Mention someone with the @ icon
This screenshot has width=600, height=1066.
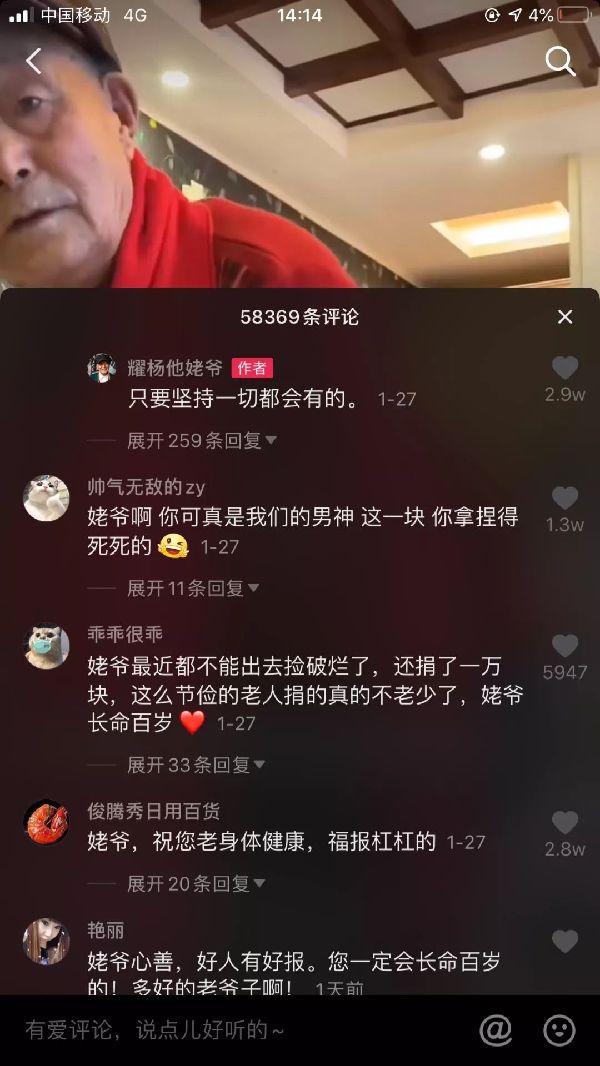(x=494, y=1029)
